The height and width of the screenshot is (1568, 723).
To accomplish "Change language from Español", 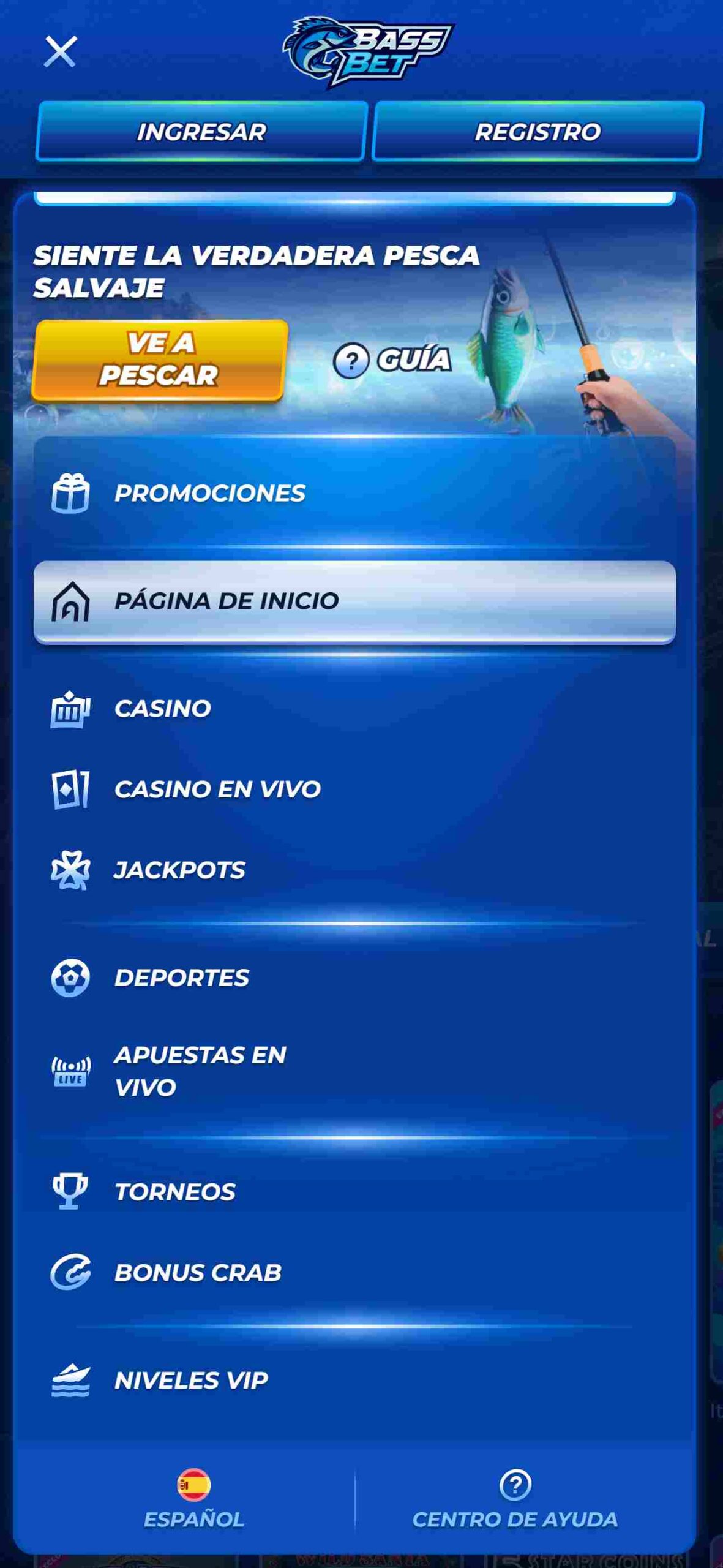I will (x=194, y=1499).
